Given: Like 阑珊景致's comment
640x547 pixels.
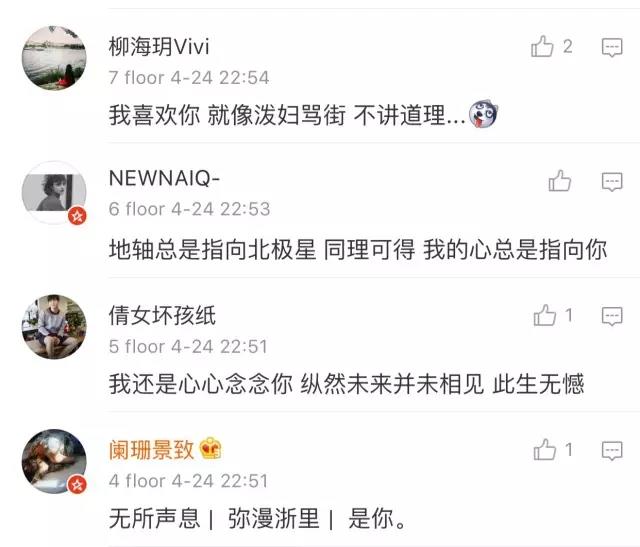Looking at the screenshot, I should (x=544, y=451).
